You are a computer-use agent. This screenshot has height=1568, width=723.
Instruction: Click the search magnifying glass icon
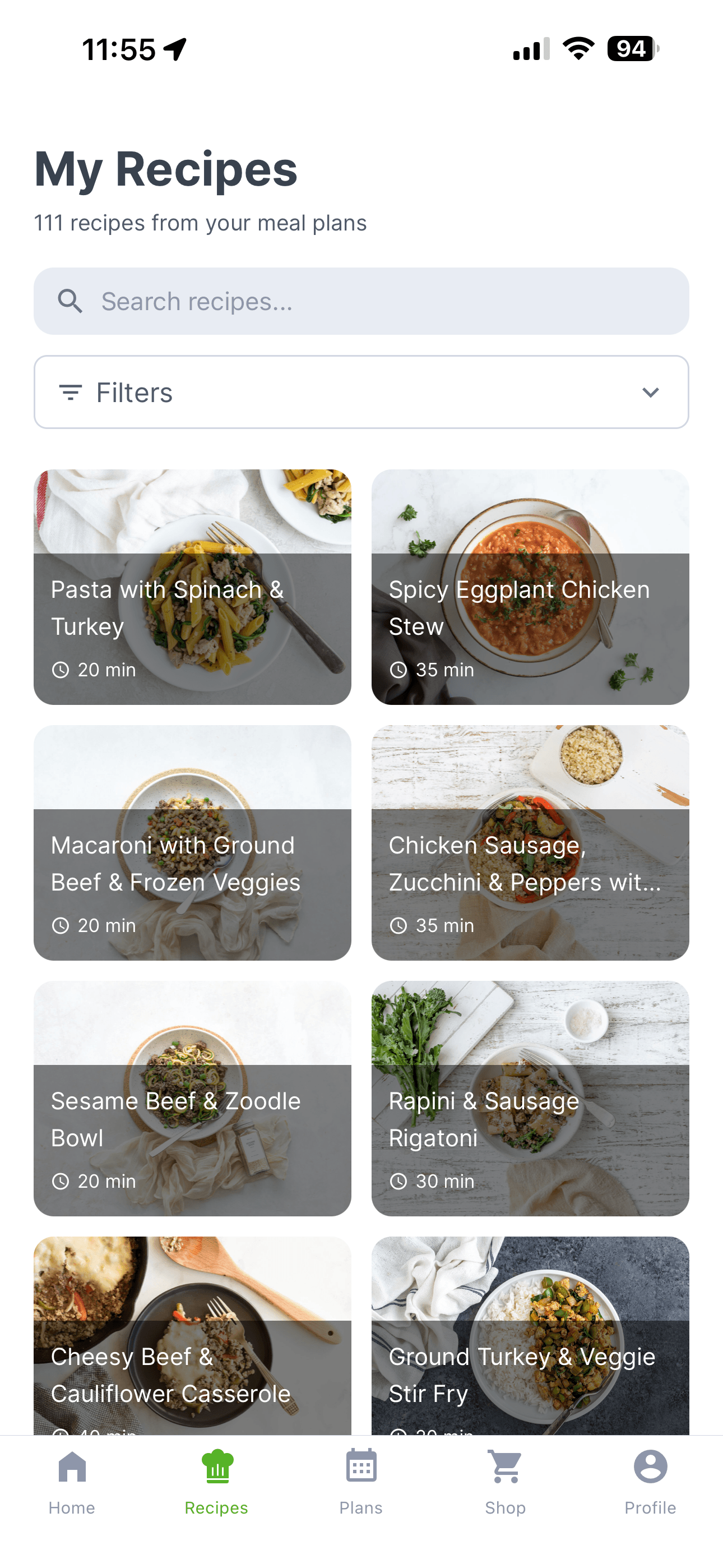pos(71,301)
